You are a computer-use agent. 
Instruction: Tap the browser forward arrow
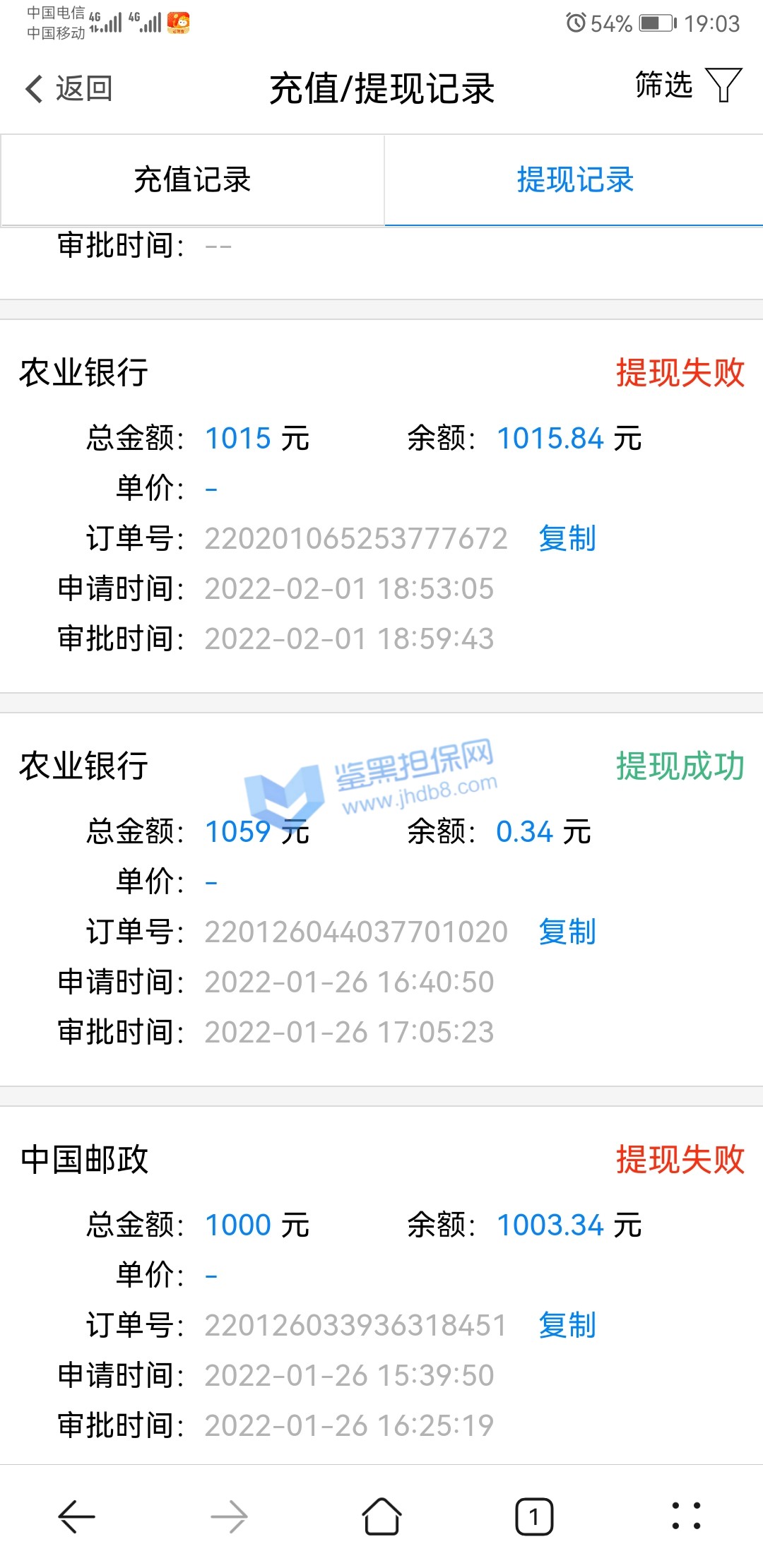(x=229, y=1516)
